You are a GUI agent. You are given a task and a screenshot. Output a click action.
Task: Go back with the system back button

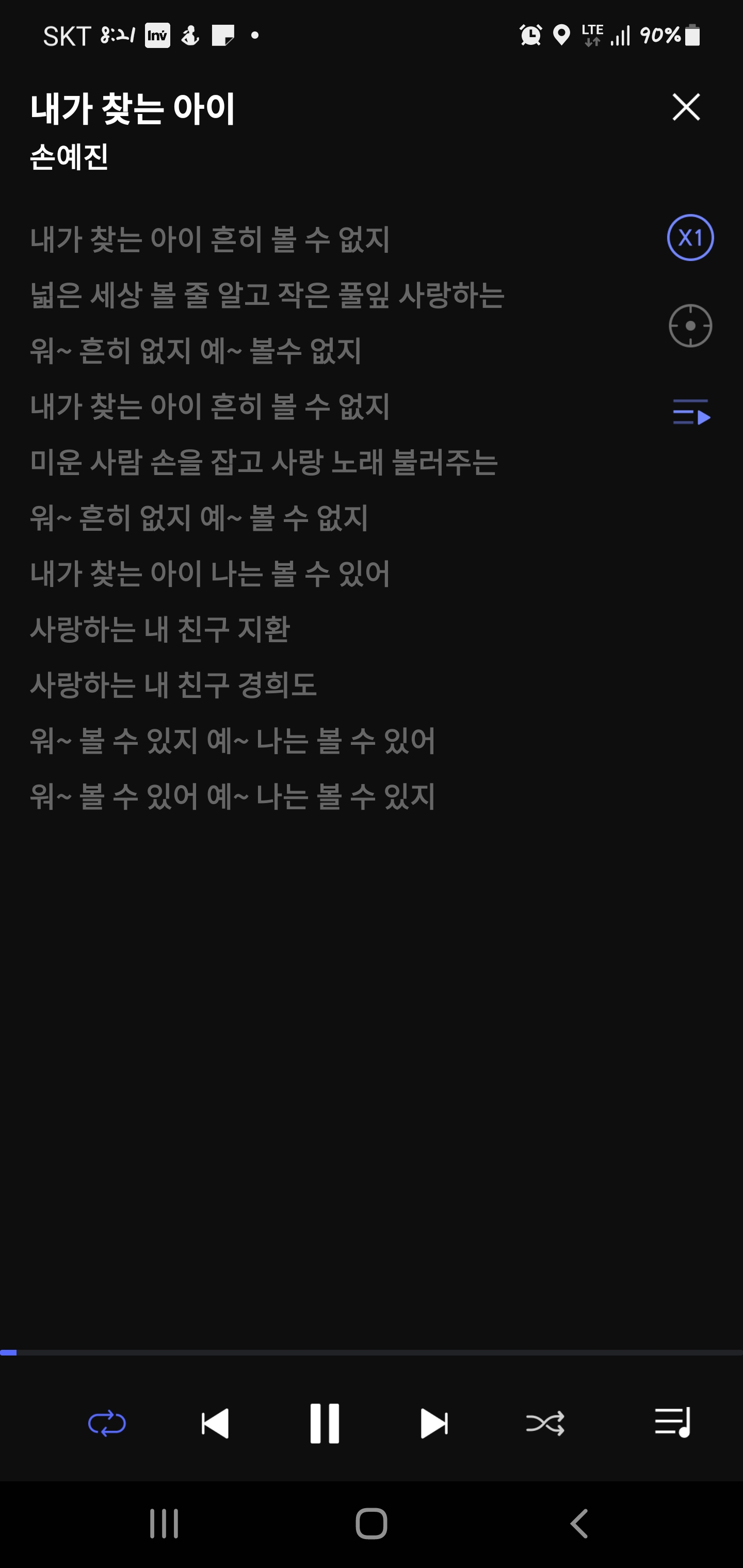click(579, 1524)
